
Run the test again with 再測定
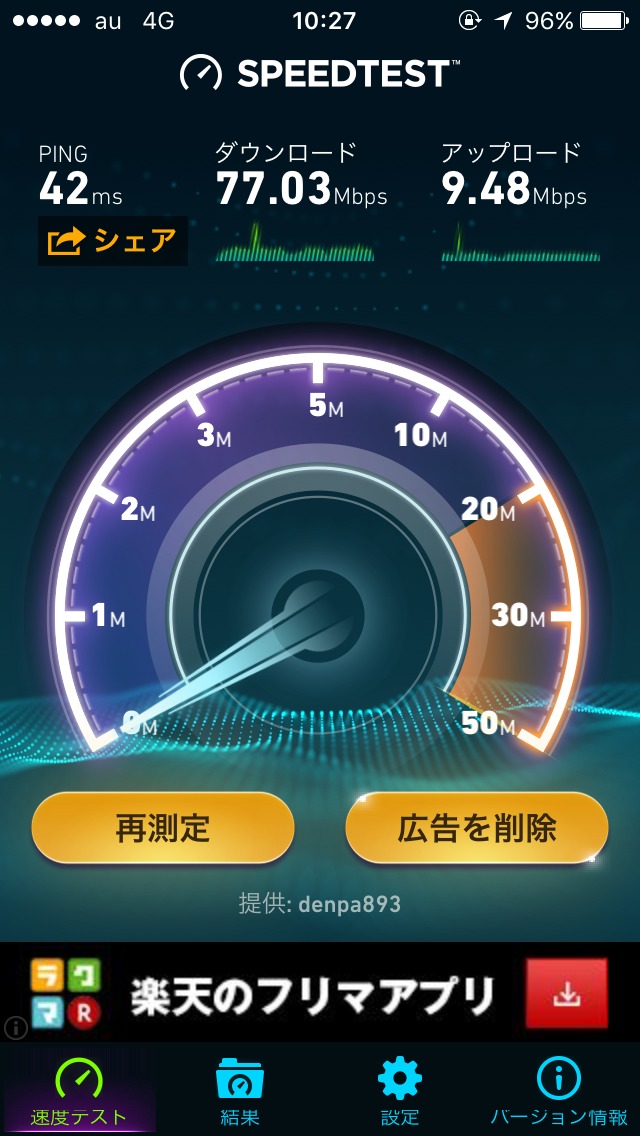(x=163, y=828)
